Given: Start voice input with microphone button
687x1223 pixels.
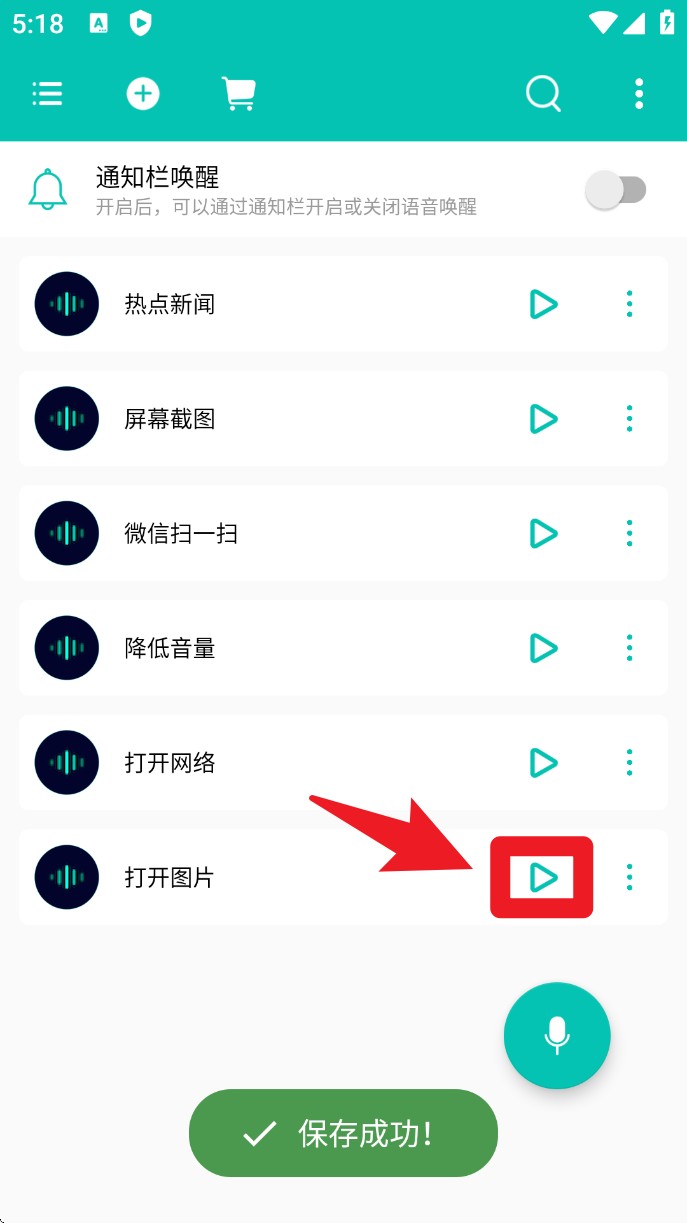Looking at the screenshot, I should 557,1035.
